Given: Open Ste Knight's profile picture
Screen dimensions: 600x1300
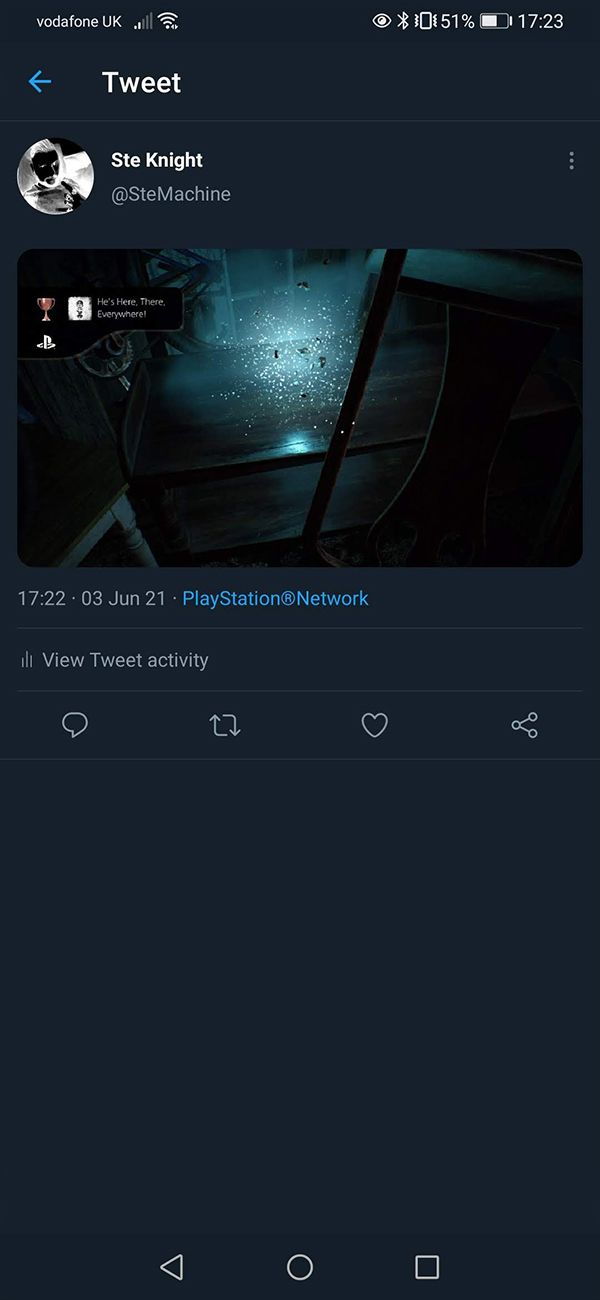Looking at the screenshot, I should pos(56,176).
